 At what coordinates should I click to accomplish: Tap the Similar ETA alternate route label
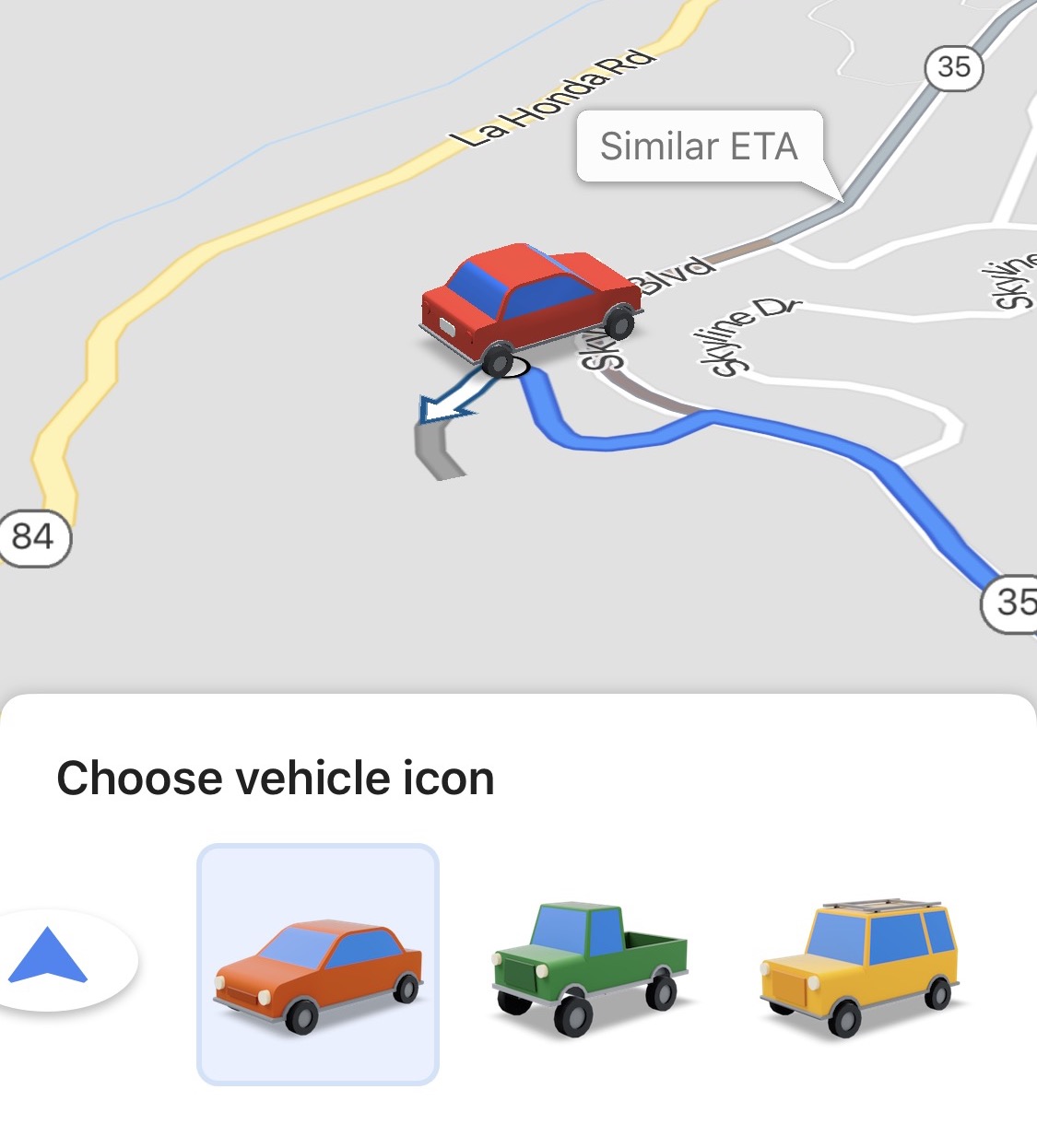click(699, 146)
